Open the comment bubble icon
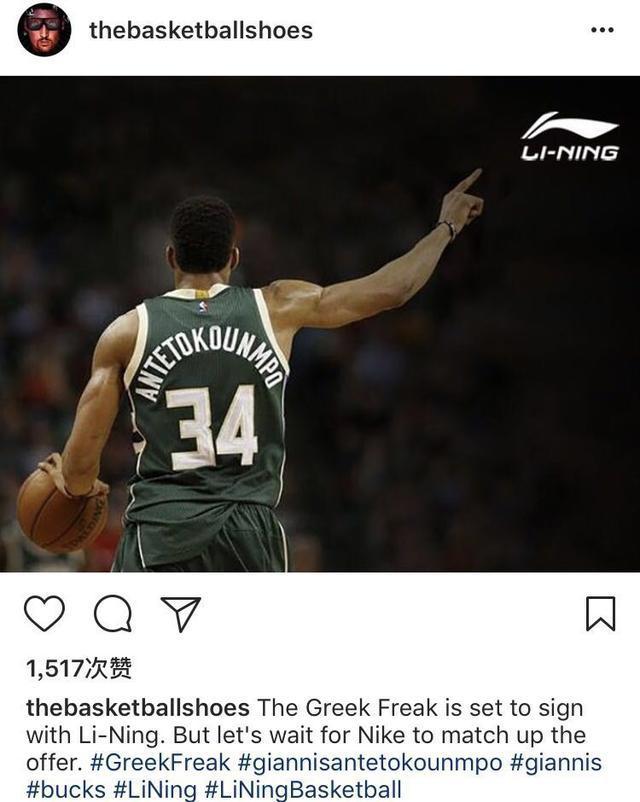 coord(112,613)
